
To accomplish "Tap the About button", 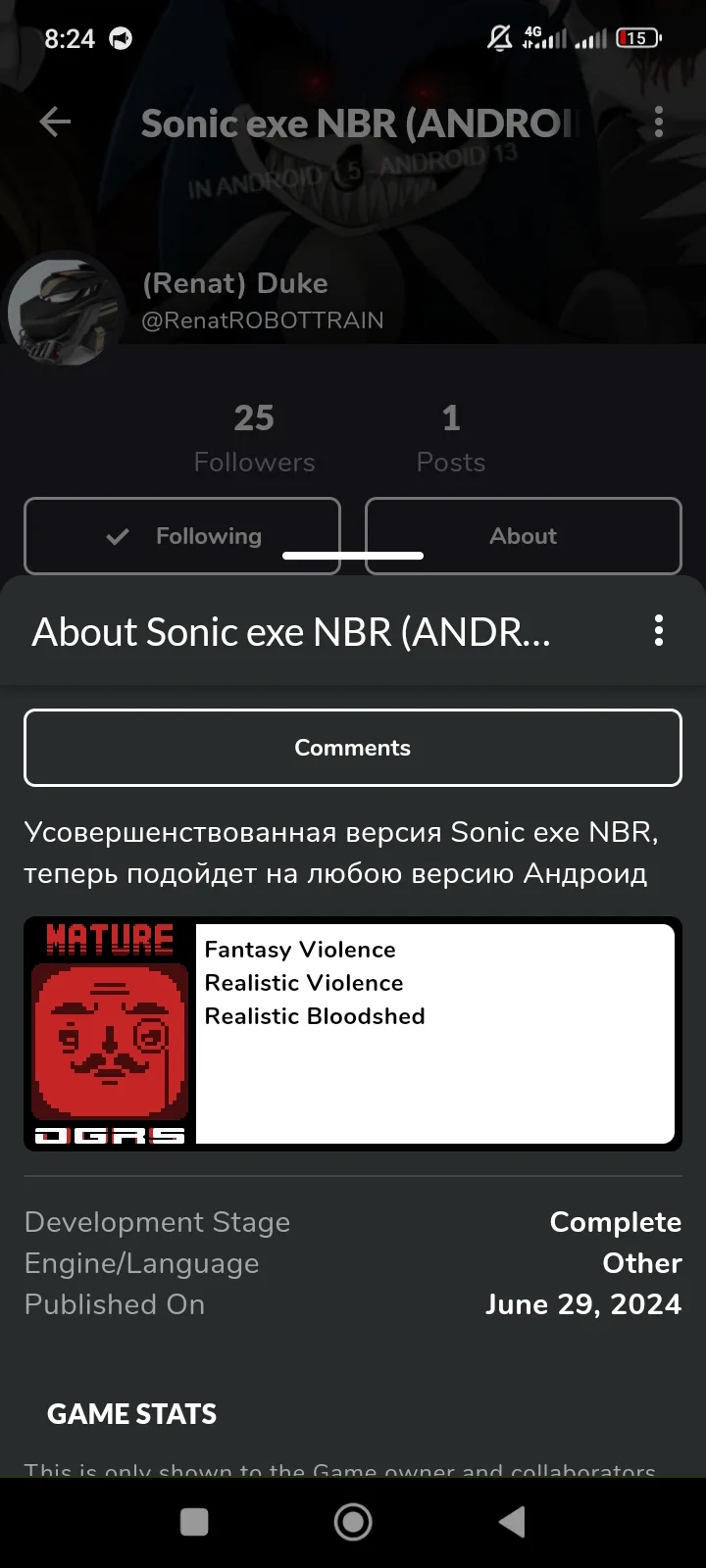I will click(x=524, y=536).
